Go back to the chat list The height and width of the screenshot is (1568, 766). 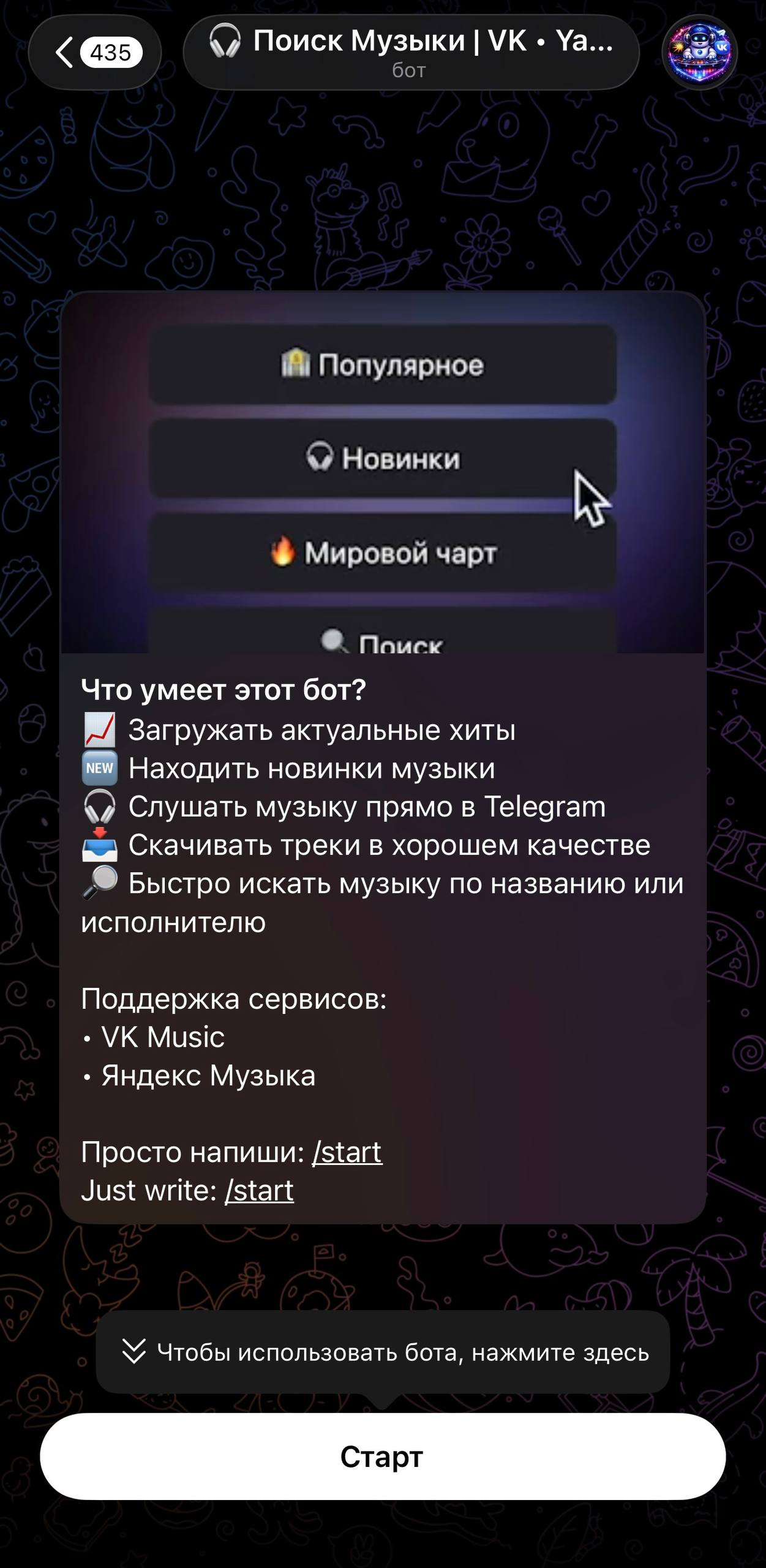click(x=95, y=53)
